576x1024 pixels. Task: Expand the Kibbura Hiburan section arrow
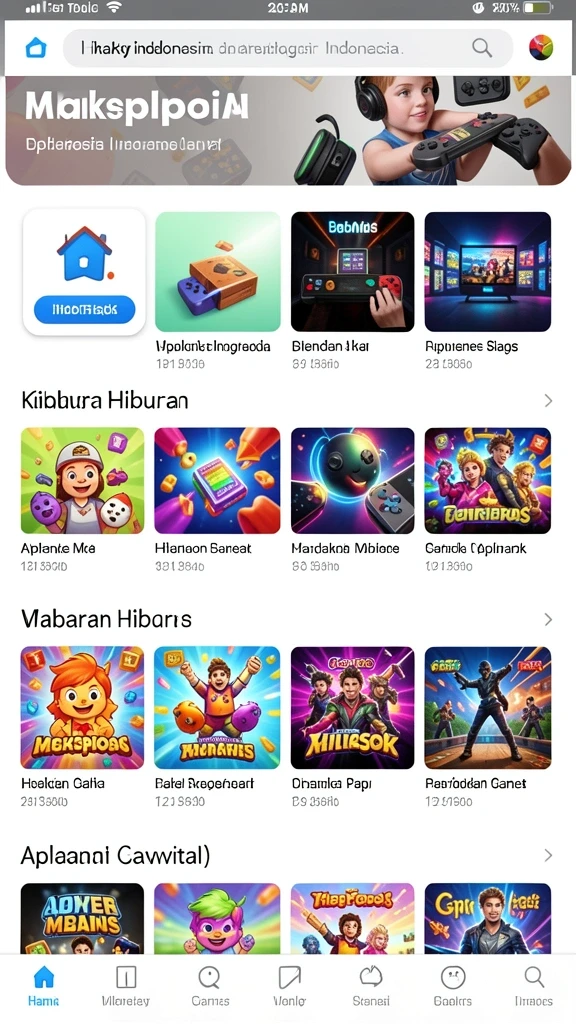[x=548, y=400]
